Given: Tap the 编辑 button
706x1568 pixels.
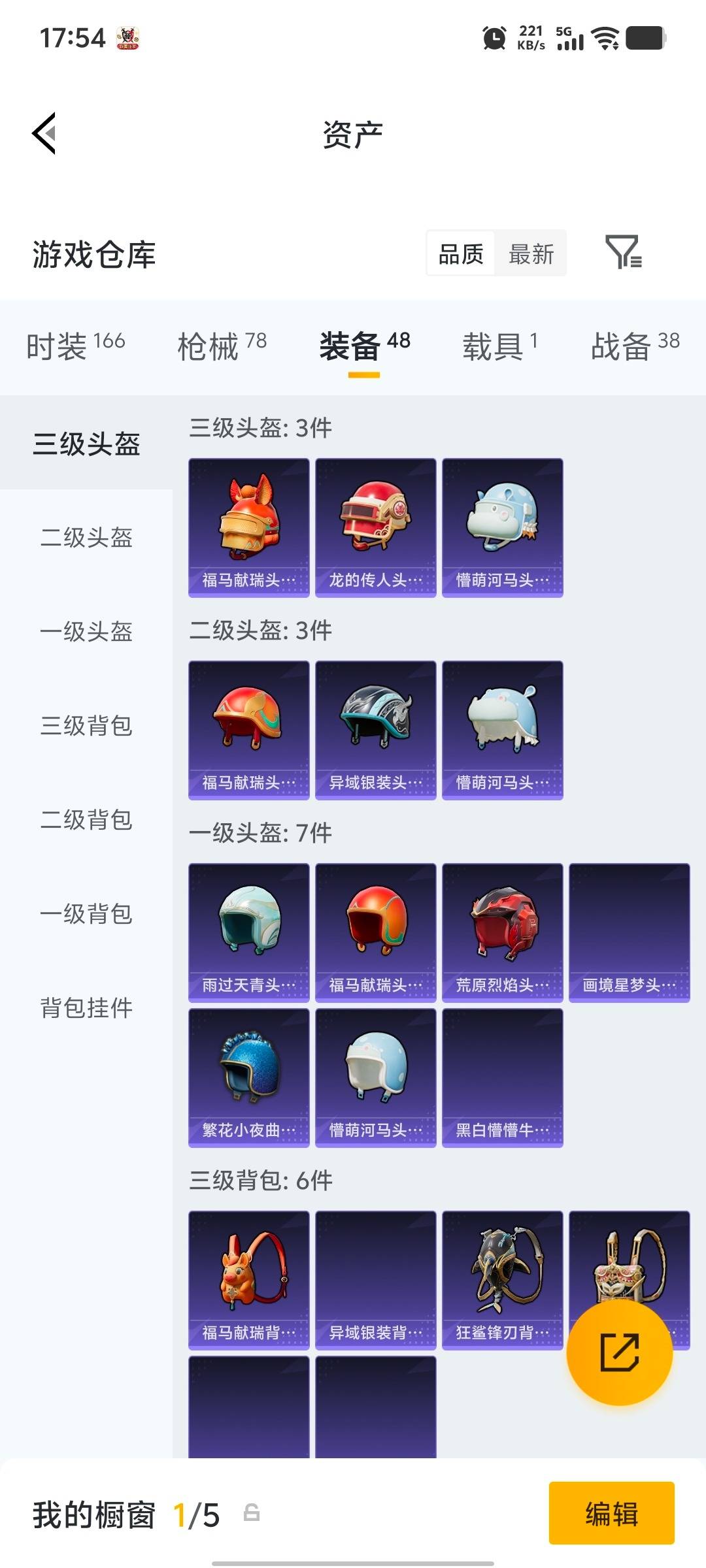Looking at the screenshot, I should click(x=611, y=1516).
